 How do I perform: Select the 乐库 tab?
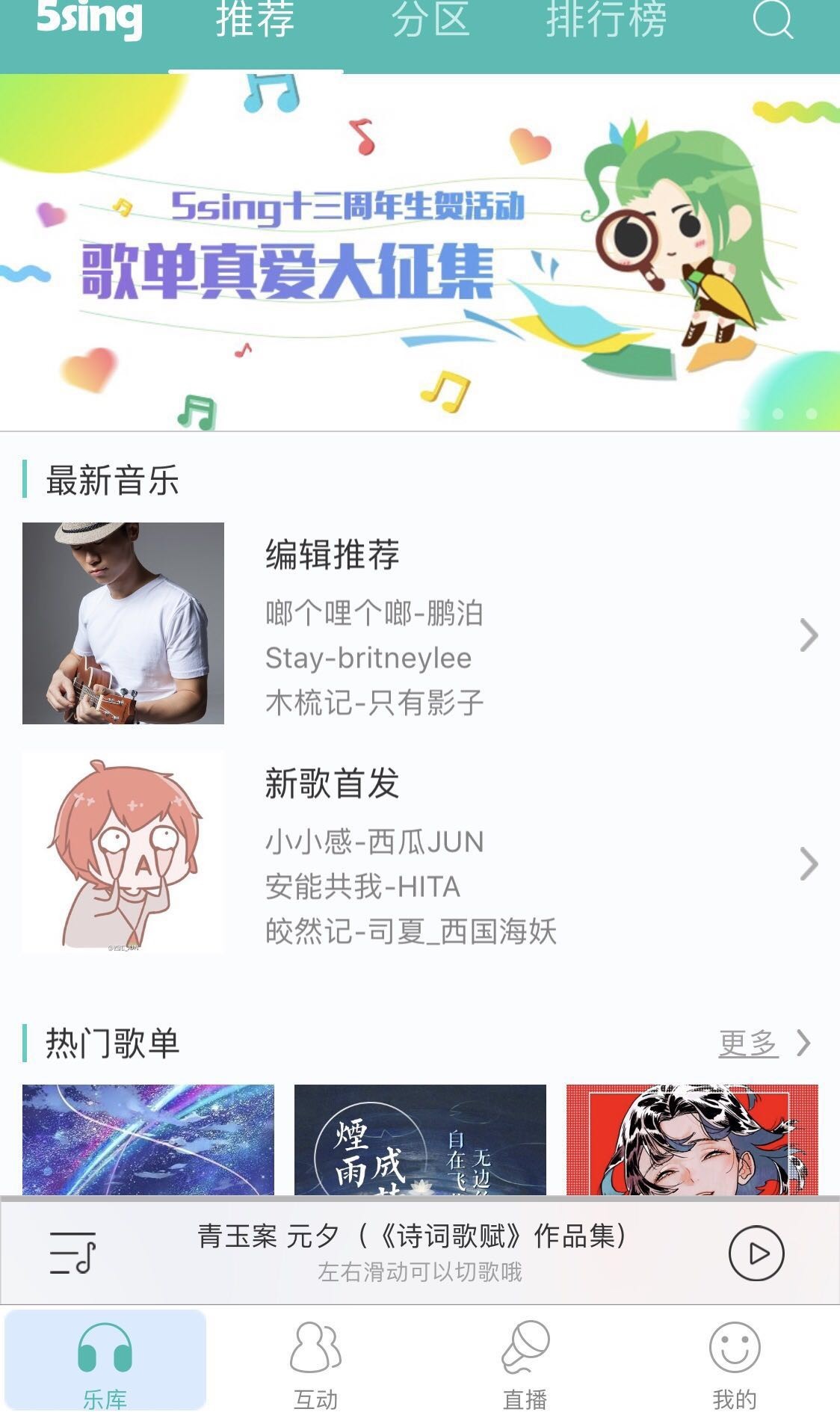coord(105,1360)
